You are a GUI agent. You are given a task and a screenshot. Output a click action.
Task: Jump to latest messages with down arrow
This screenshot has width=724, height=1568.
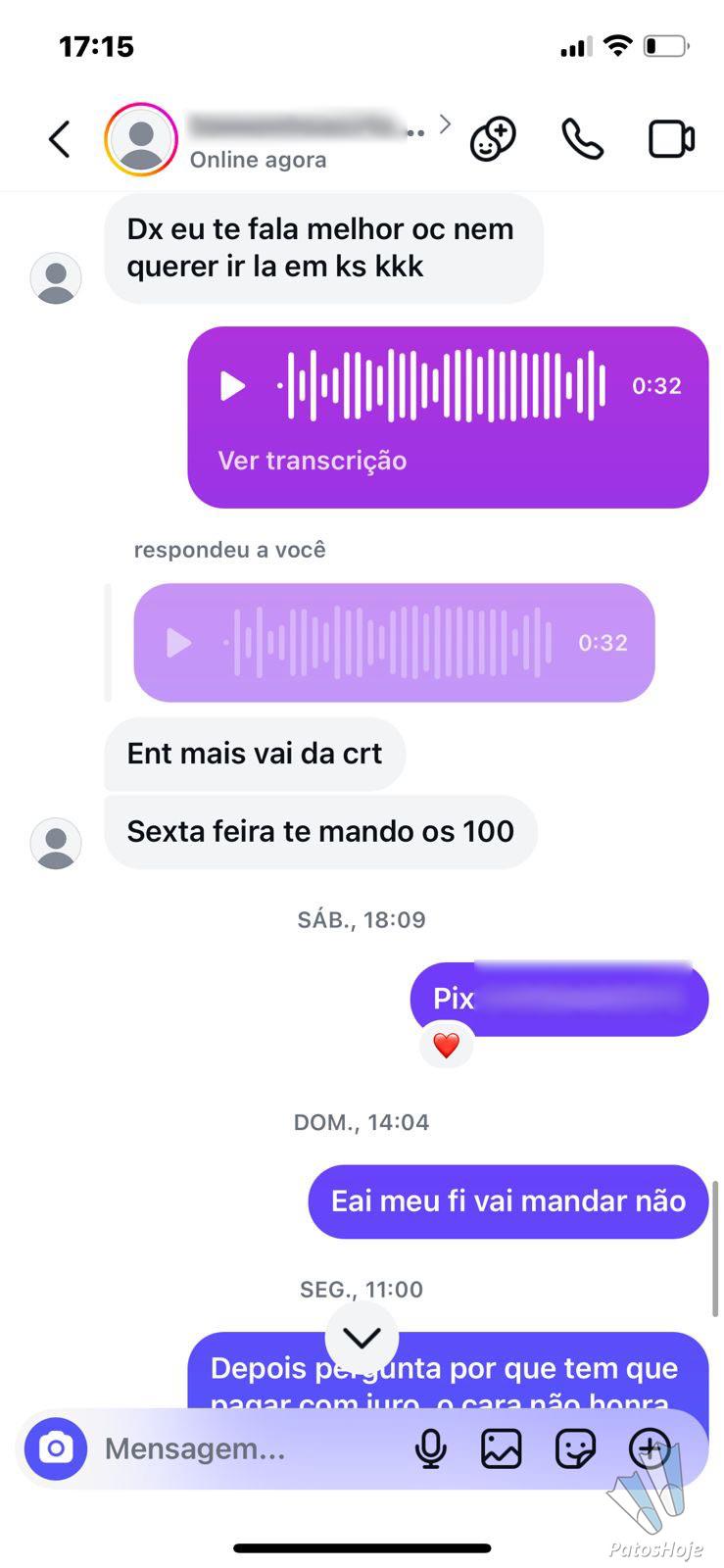click(x=362, y=1338)
